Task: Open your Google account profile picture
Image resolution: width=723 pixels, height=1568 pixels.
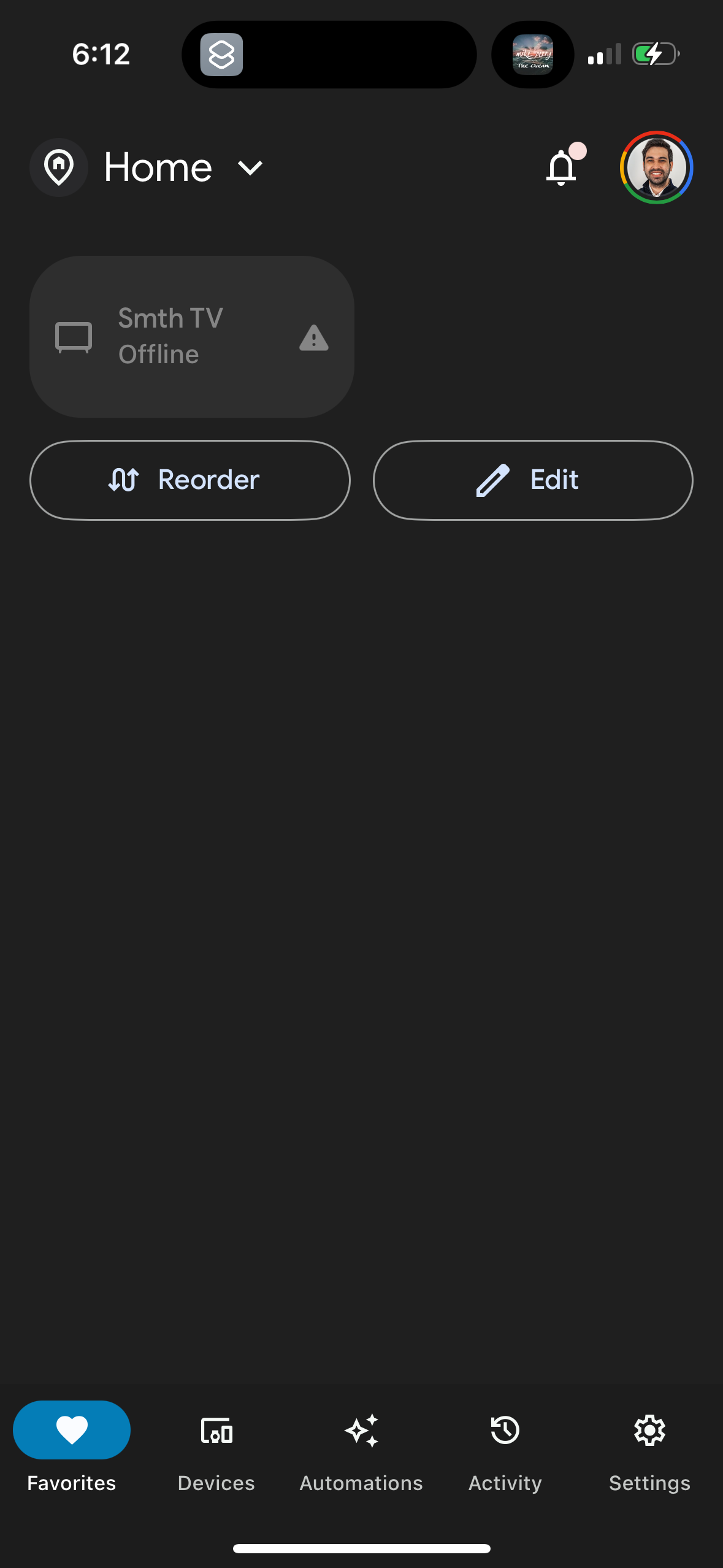Action: [656, 167]
